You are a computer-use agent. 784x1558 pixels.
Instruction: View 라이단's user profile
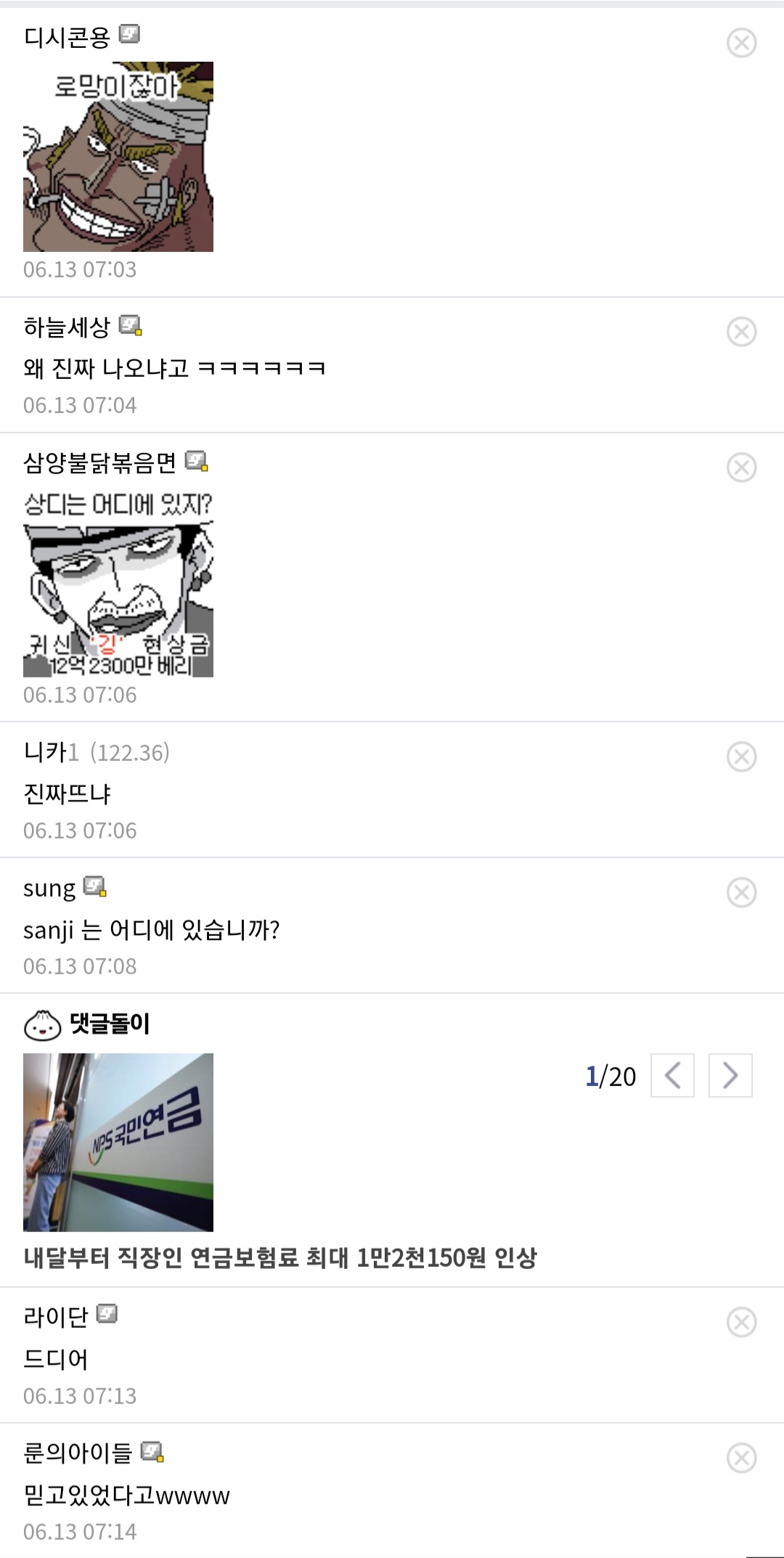pos(56,1316)
